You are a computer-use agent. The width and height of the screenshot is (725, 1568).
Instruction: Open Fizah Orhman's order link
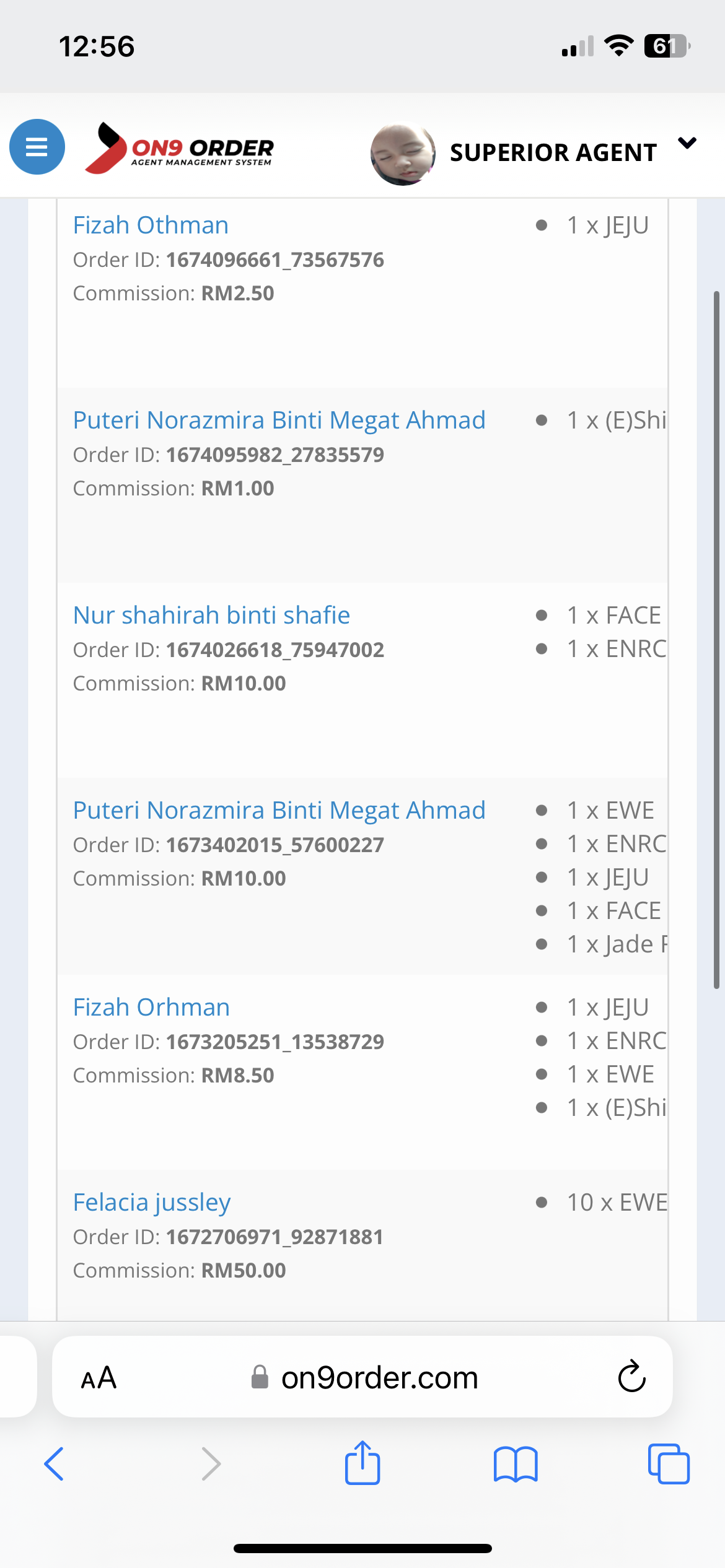(x=151, y=1007)
